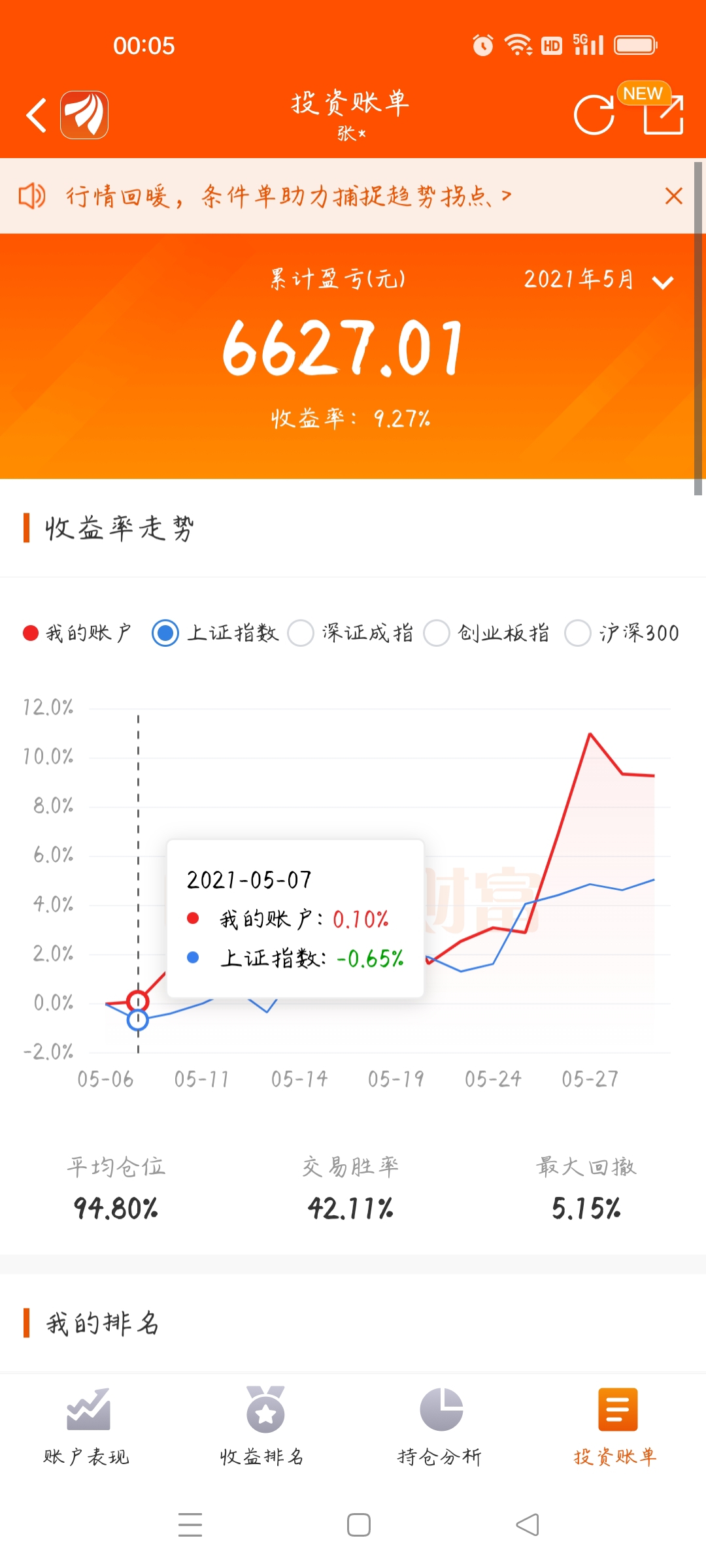706x1568 pixels.
Task: Tap the back chevron at top left
Action: point(36,115)
